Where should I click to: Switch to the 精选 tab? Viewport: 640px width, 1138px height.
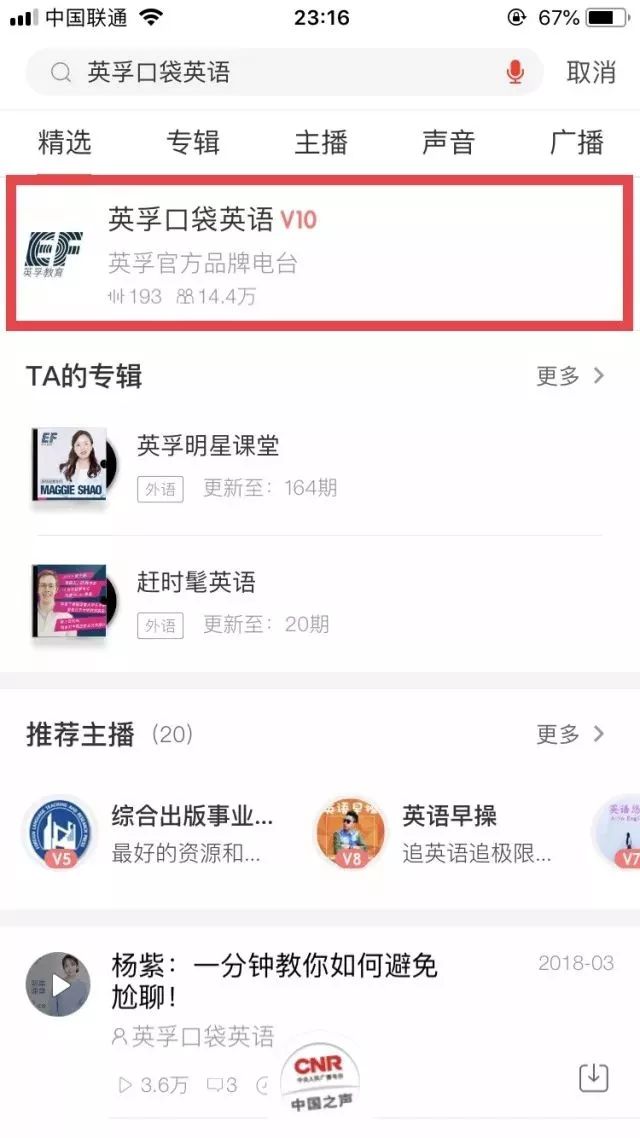click(x=65, y=143)
